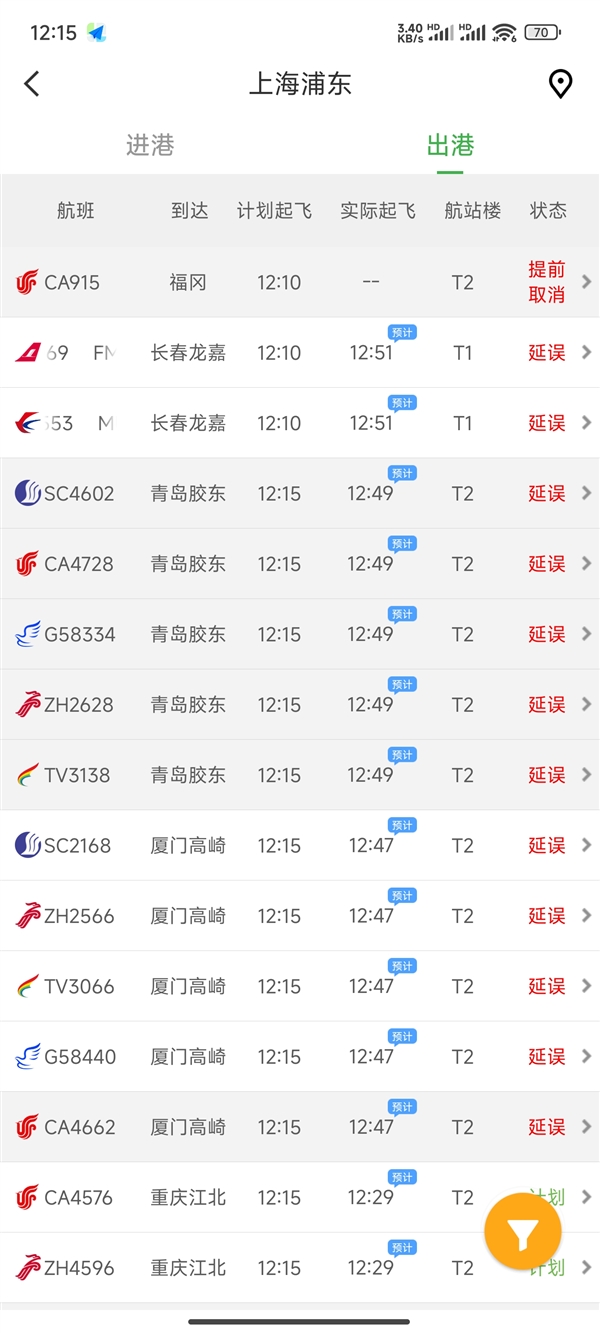Image resolution: width=600 pixels, height=1333 pixels.
Task: Show flight G58334 details
Action: coord(300,634)
